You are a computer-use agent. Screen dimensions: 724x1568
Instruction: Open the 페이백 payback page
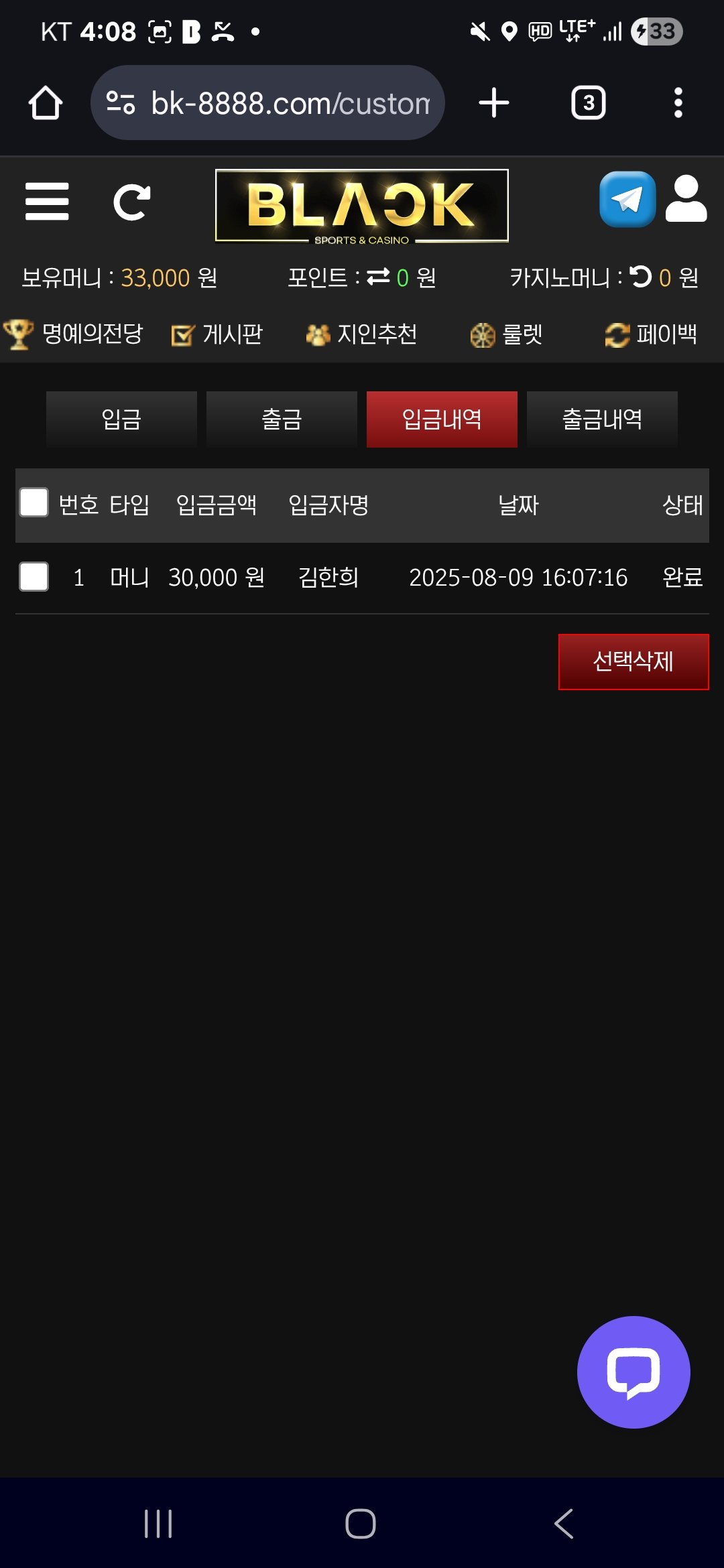coord(651,334)
